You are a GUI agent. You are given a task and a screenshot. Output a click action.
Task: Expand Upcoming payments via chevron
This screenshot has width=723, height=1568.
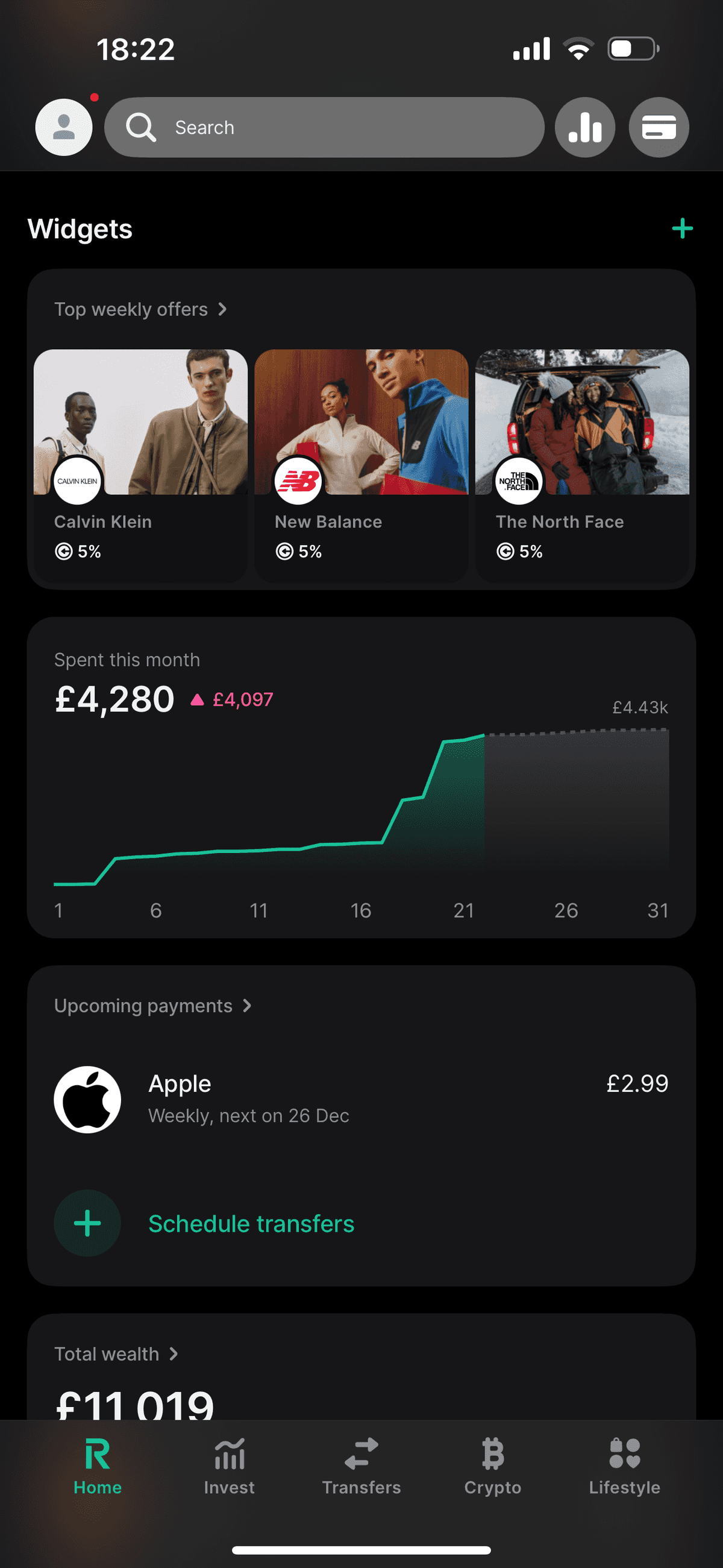tap(248, 1006)
